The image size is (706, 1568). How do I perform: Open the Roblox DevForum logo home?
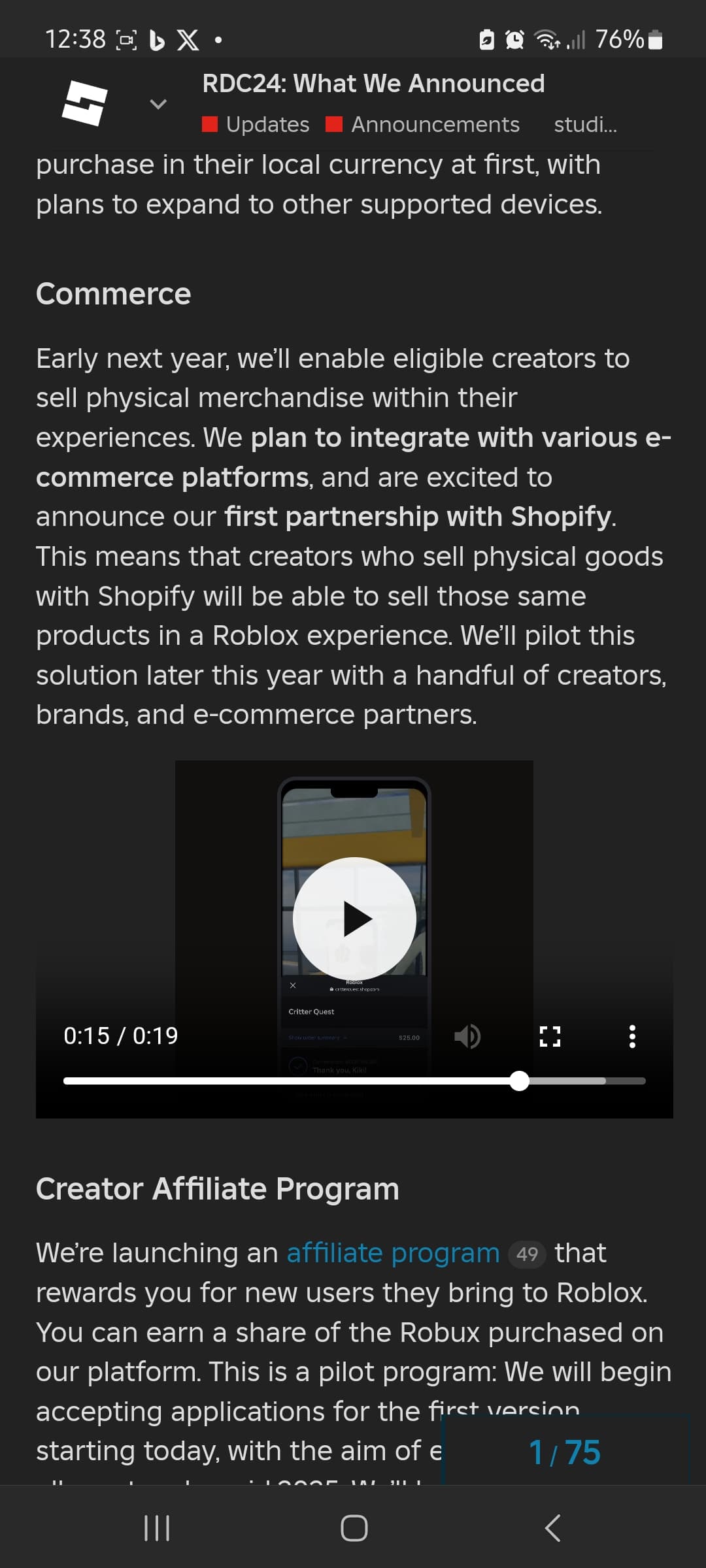[x=84, y=103]
